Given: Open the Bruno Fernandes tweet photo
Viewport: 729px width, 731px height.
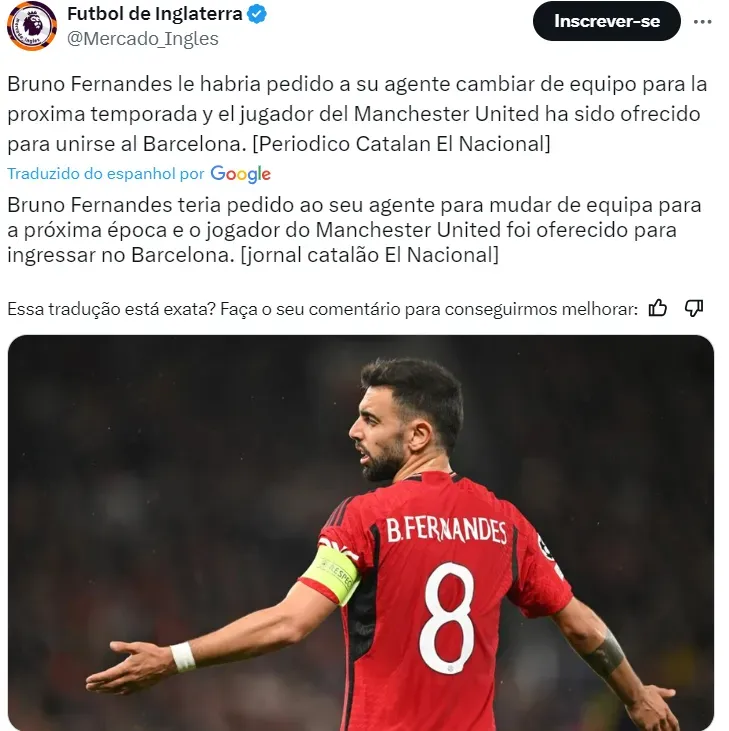Looking at the screenshot, I should [360, 532].
